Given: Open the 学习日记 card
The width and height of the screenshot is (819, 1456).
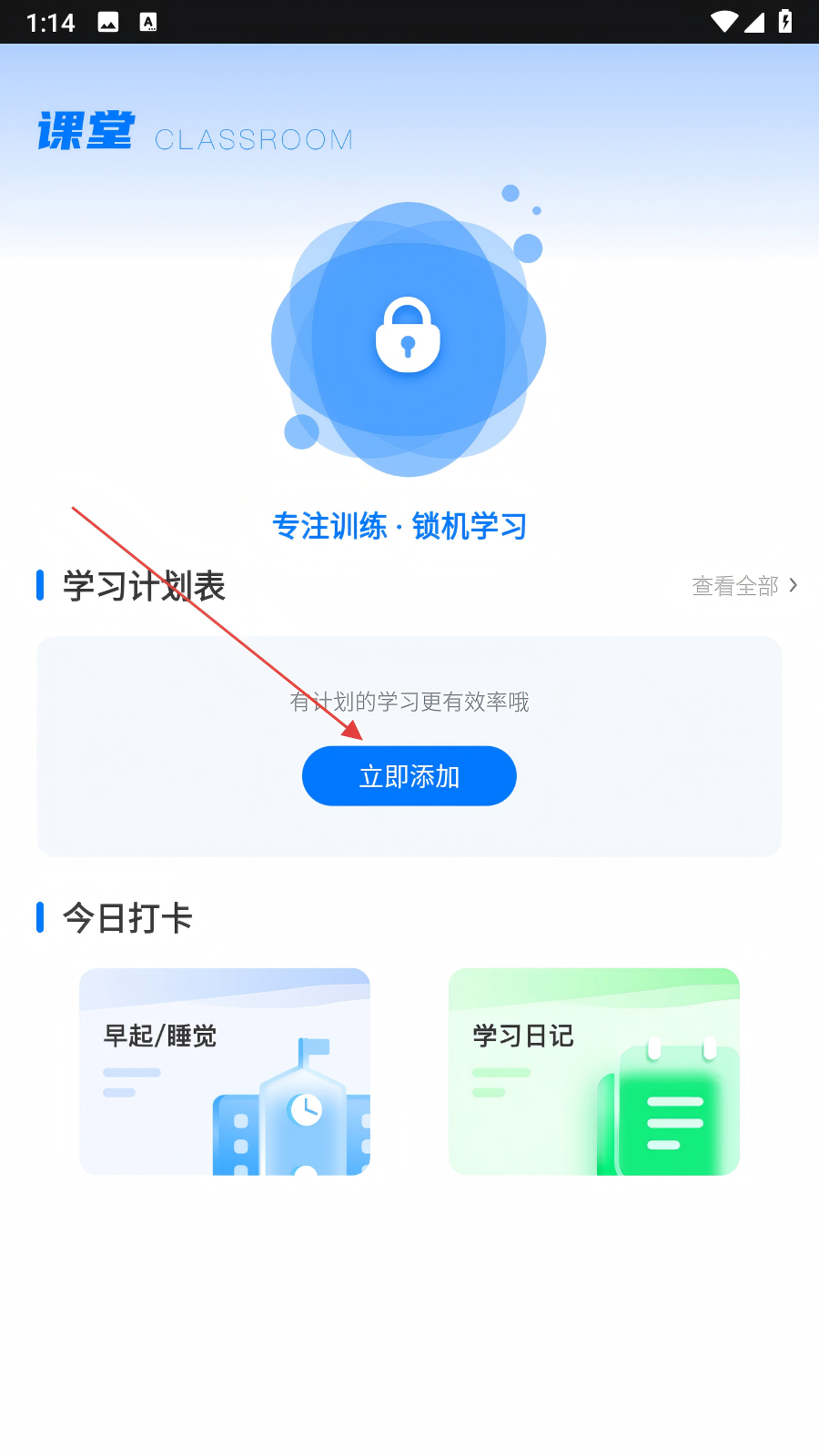Looking at the screenshot, I should (x=593, y=1072).
